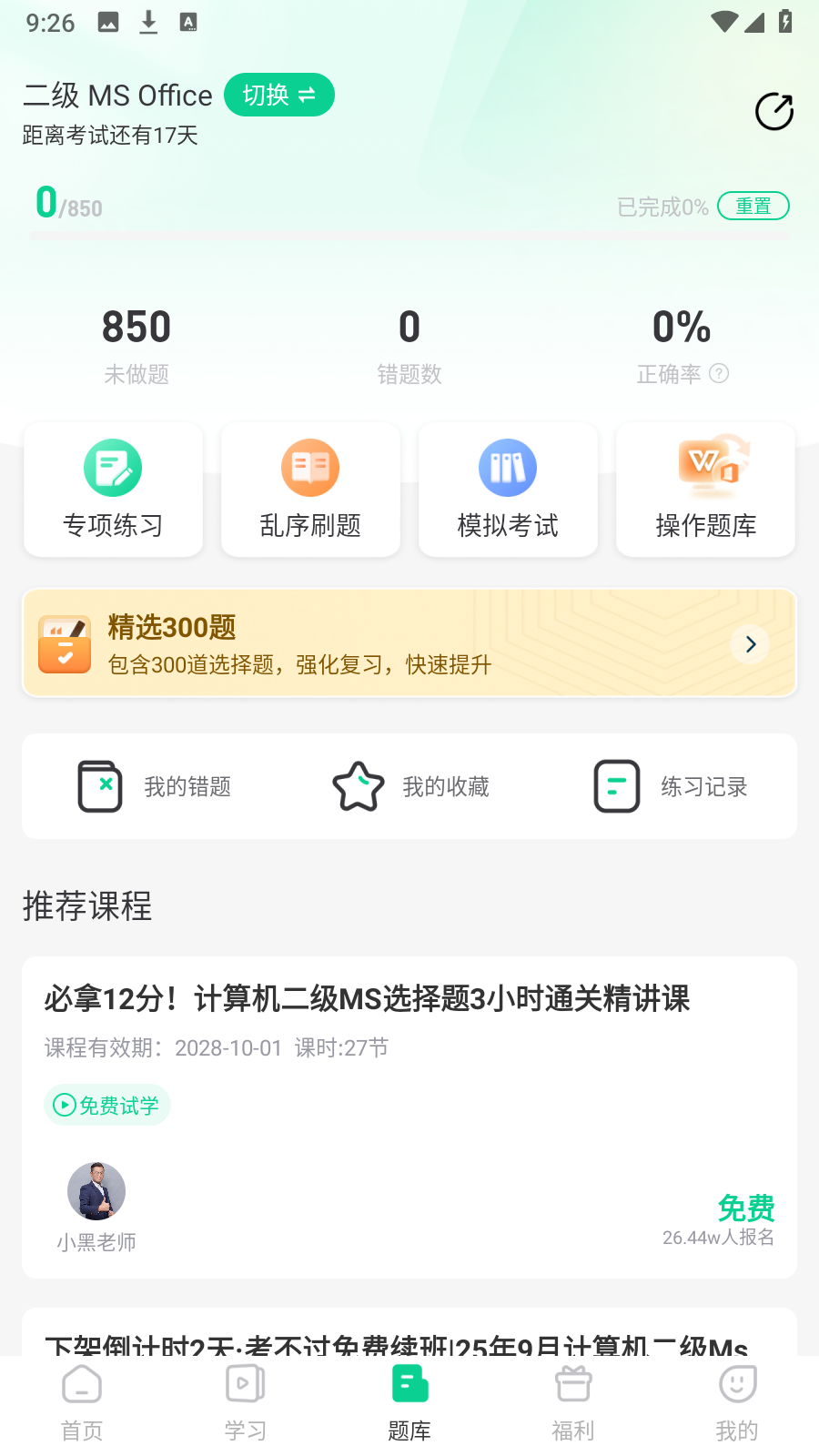This screenshot has width=819, height=1456.
Task: Open the MS选择题3小时通关精讲课 course
Action: click(x=369, y=998)
